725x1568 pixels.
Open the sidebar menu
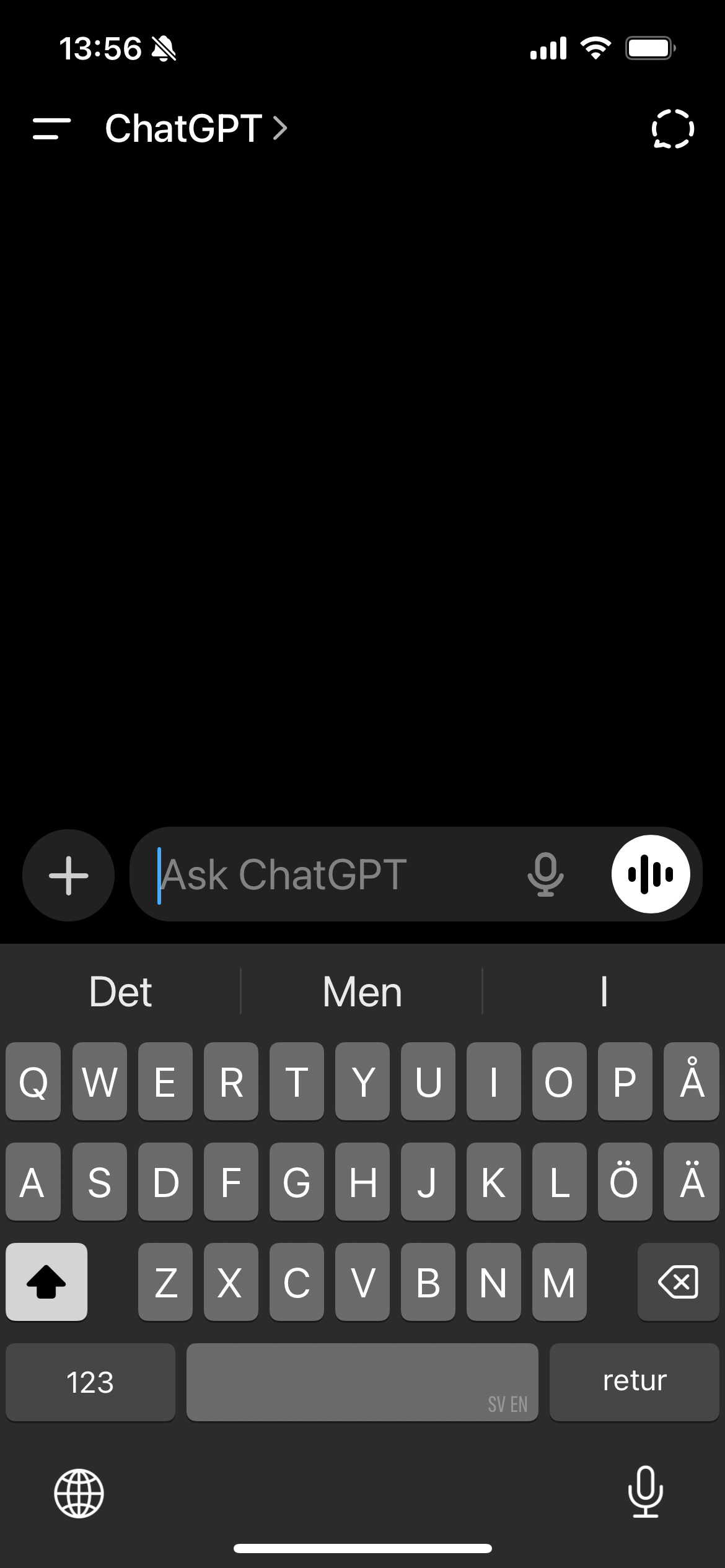pyautogui.click(x=51, y=129)
